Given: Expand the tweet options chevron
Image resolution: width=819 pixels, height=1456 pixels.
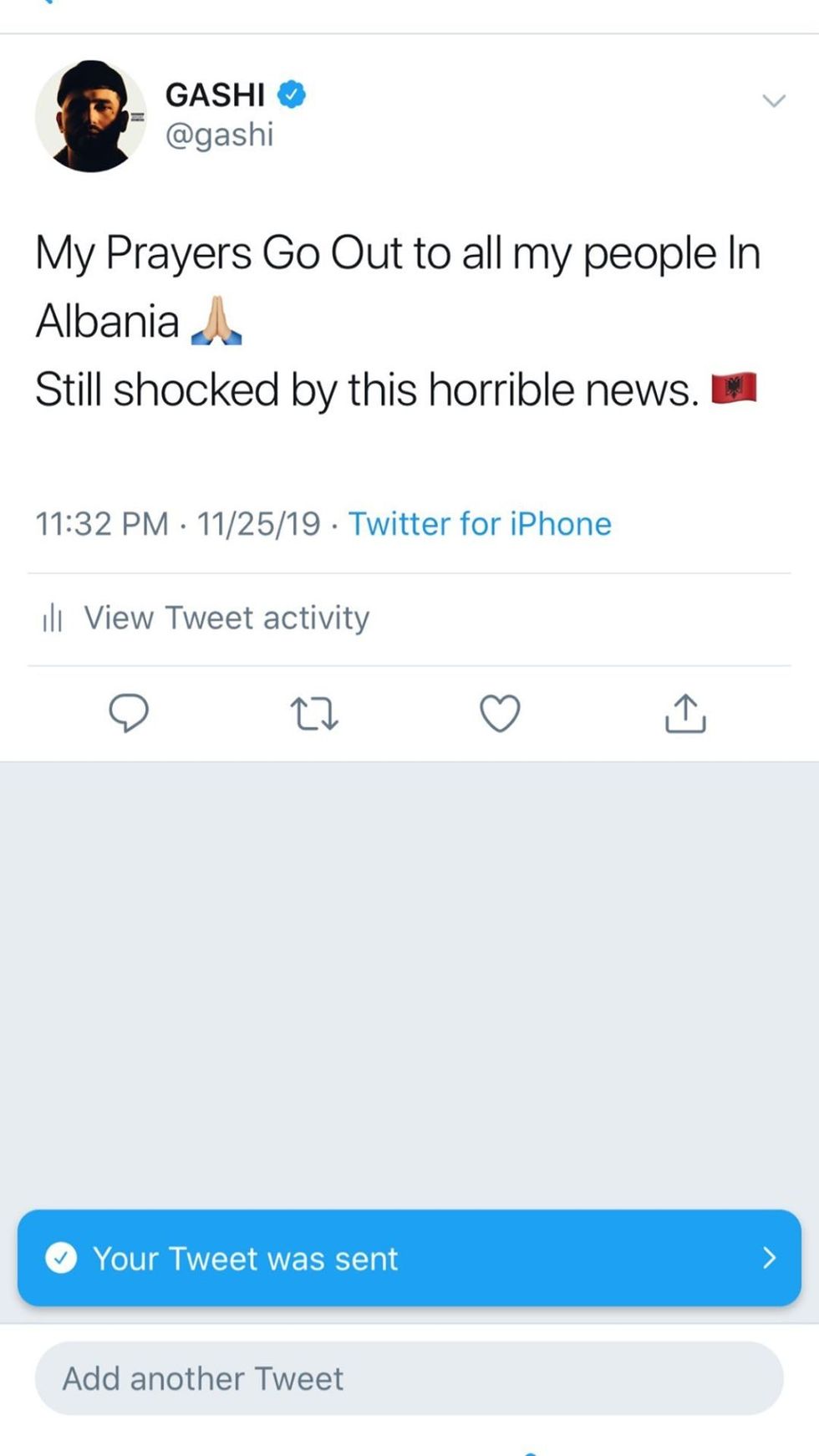Looking at the screenshot, I should pyautogui.click(x=774, y=101).
